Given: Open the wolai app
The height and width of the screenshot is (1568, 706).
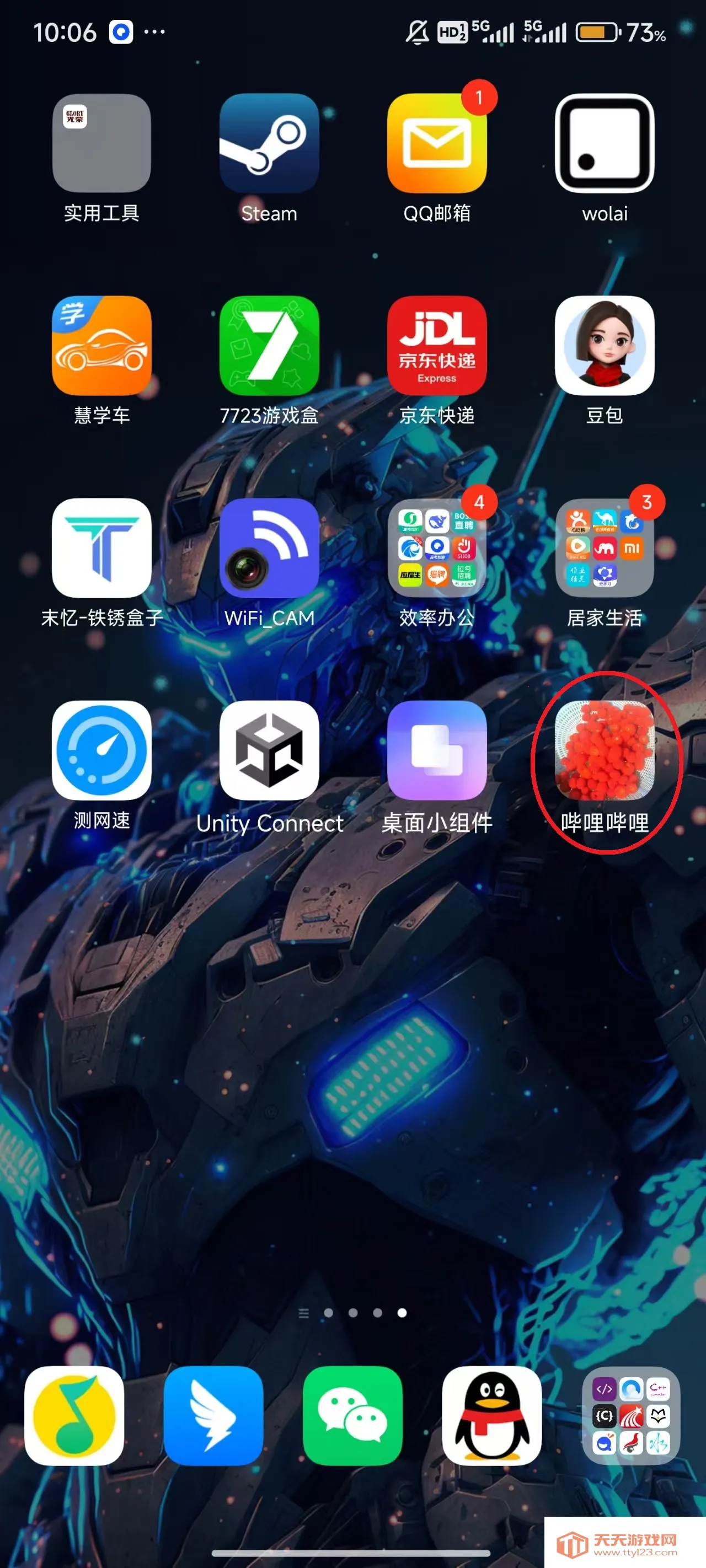Looking at the screenshot, I should (605, 144).
